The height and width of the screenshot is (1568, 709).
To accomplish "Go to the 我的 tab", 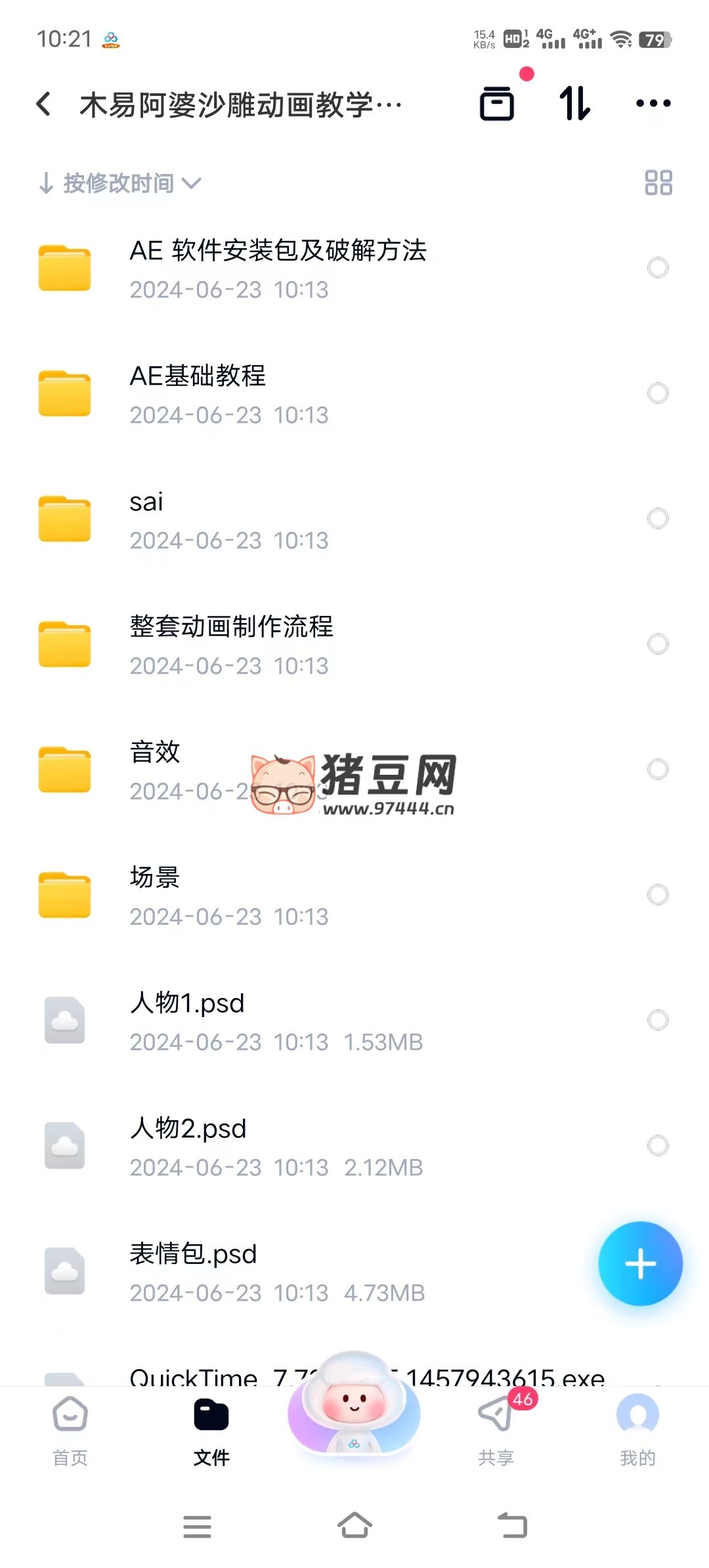I will click(x=637, y=1426).
